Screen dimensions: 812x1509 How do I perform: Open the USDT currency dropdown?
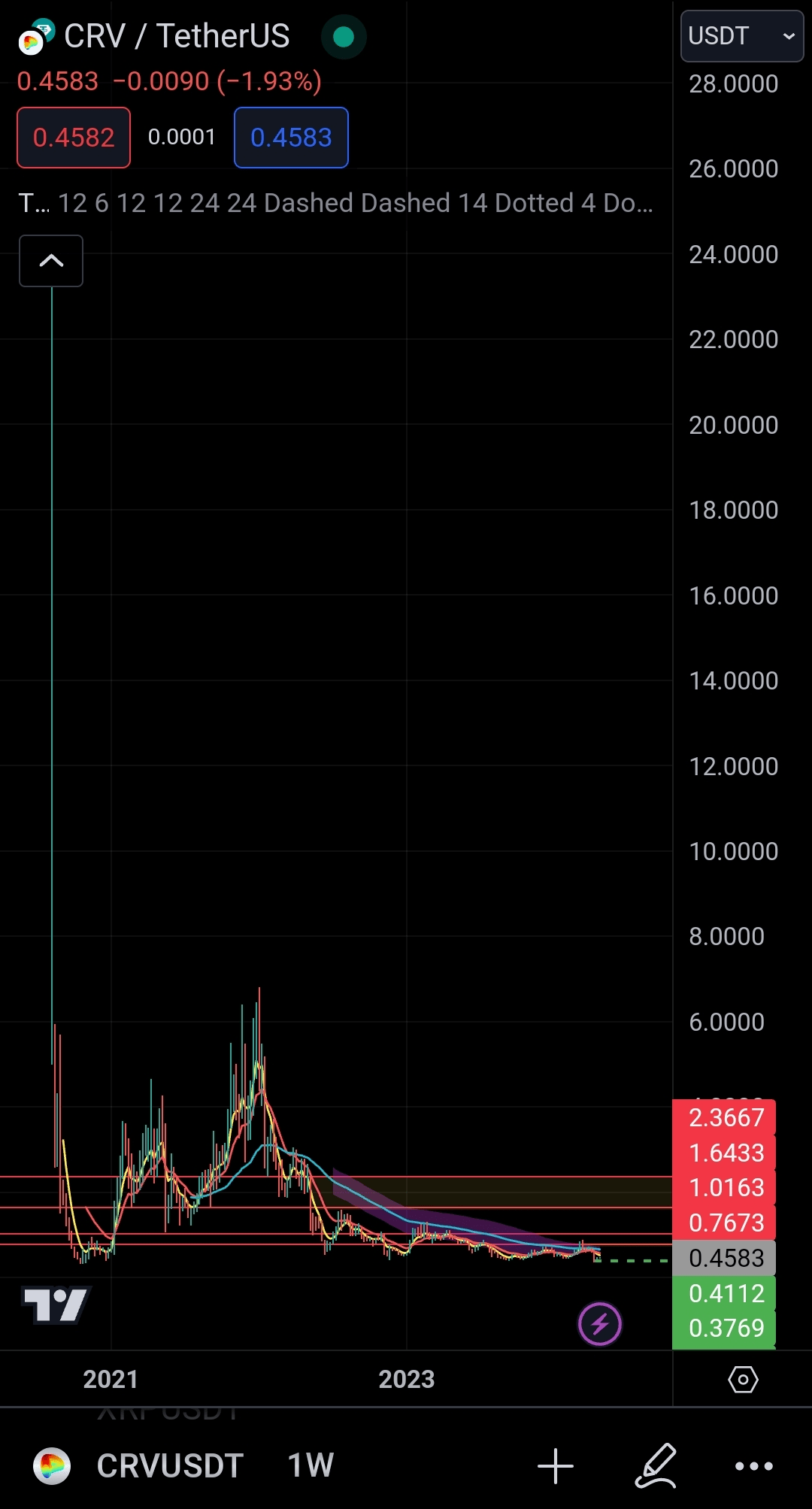tap(741, 36)
